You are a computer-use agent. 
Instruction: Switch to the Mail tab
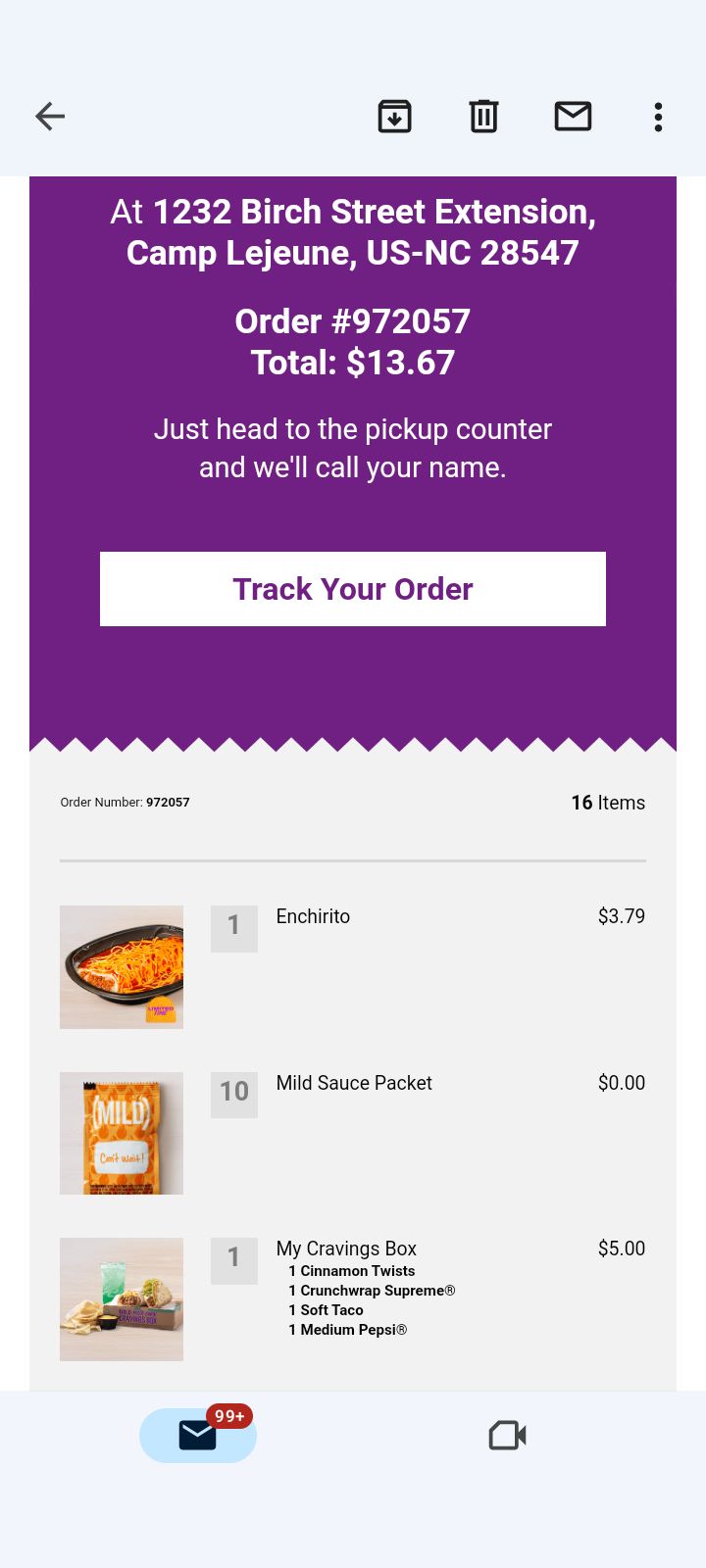(198, 1436)
